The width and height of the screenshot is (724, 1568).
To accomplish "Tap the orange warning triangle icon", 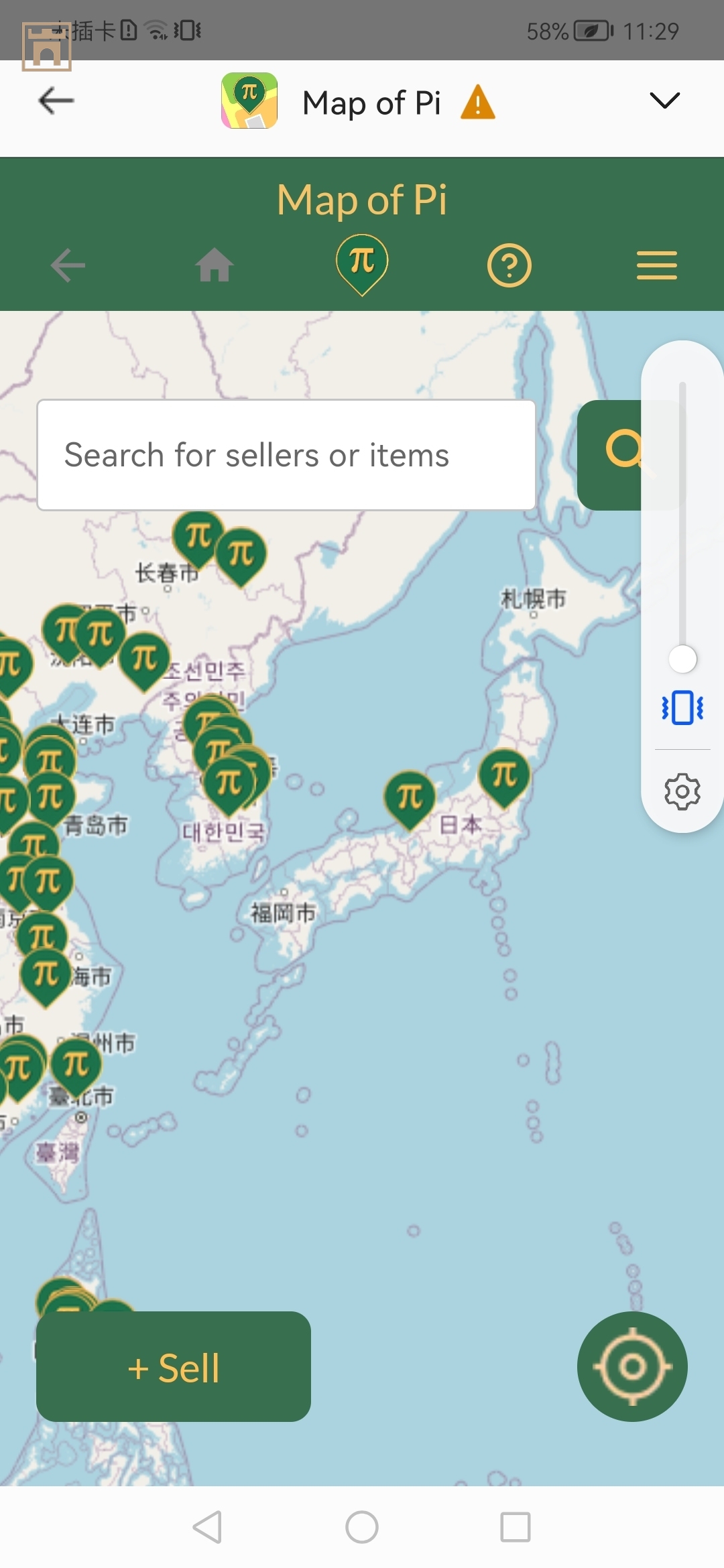I will [x=477, y=103].
